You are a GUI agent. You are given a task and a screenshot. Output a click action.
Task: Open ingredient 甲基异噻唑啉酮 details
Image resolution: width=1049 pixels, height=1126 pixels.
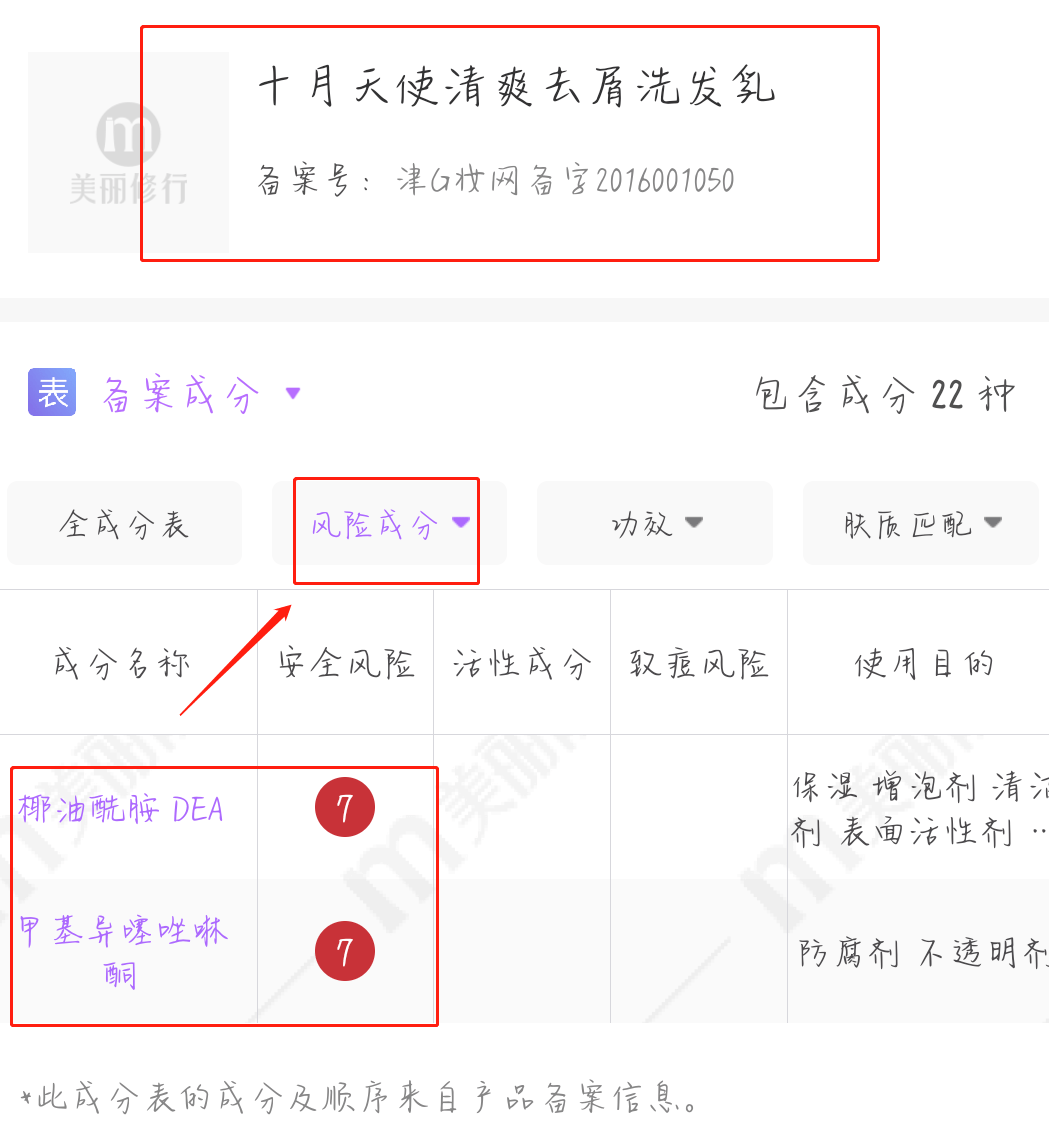123,951
